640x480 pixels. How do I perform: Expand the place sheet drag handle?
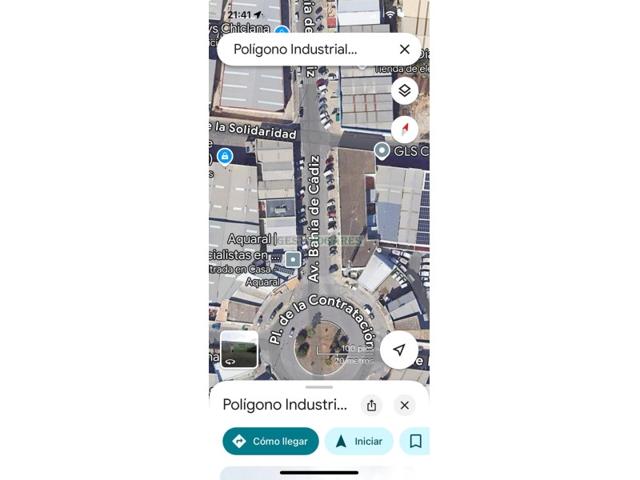coord(319,386)
